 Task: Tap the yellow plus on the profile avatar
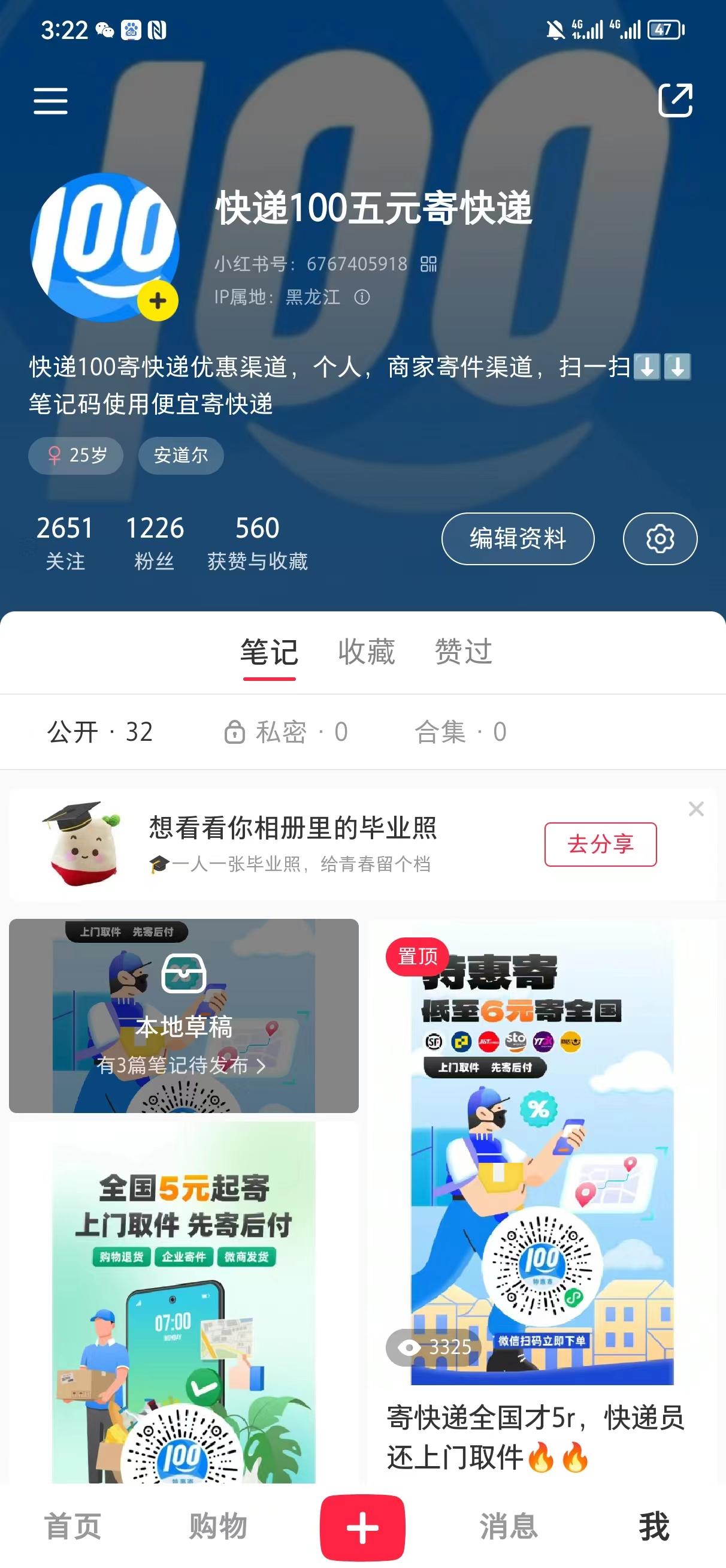click(x=158, y=301)
